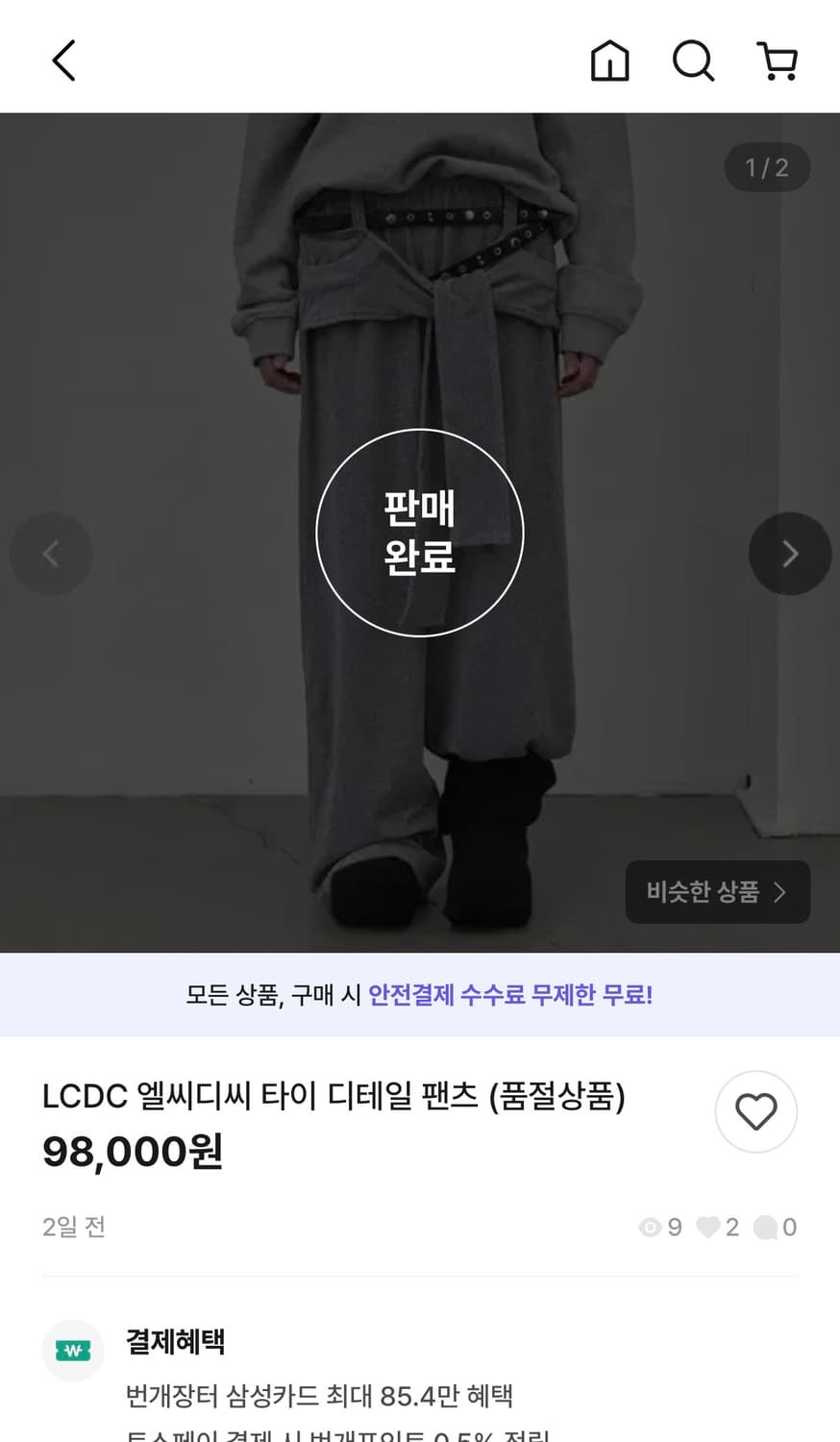The image size is (840, 1442).
Task: Tap the 1/2 image counter badge
Action: click(x=766, y=166)
